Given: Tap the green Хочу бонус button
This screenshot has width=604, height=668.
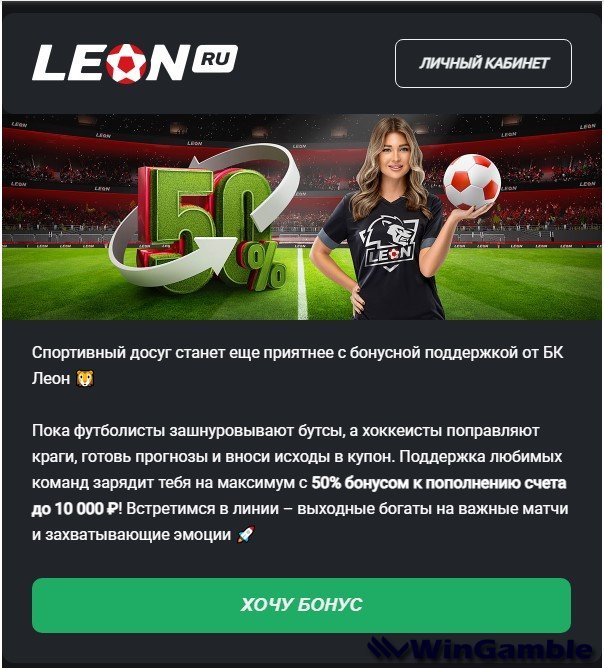Looking at the screenshot, I should coord(301,605).
